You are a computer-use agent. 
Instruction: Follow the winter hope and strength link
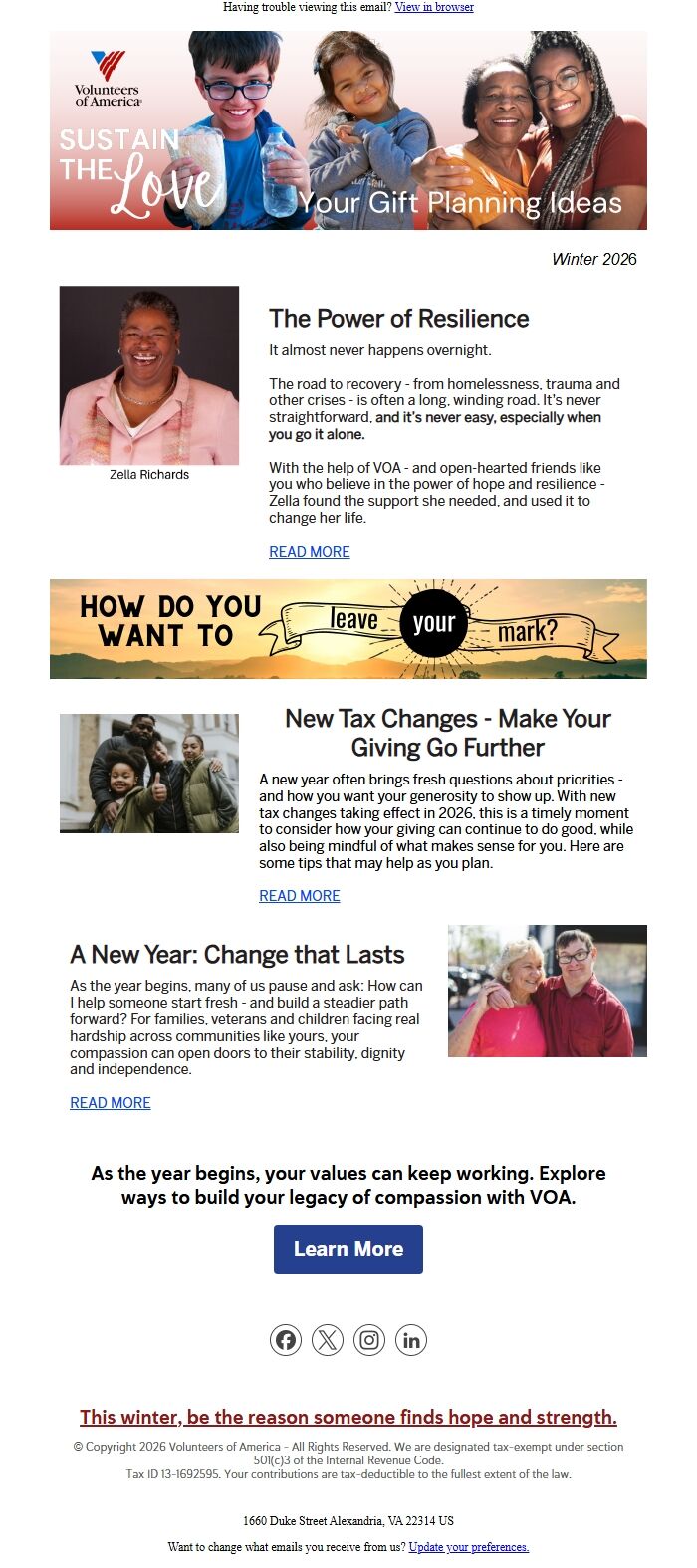coord(348,1417)
